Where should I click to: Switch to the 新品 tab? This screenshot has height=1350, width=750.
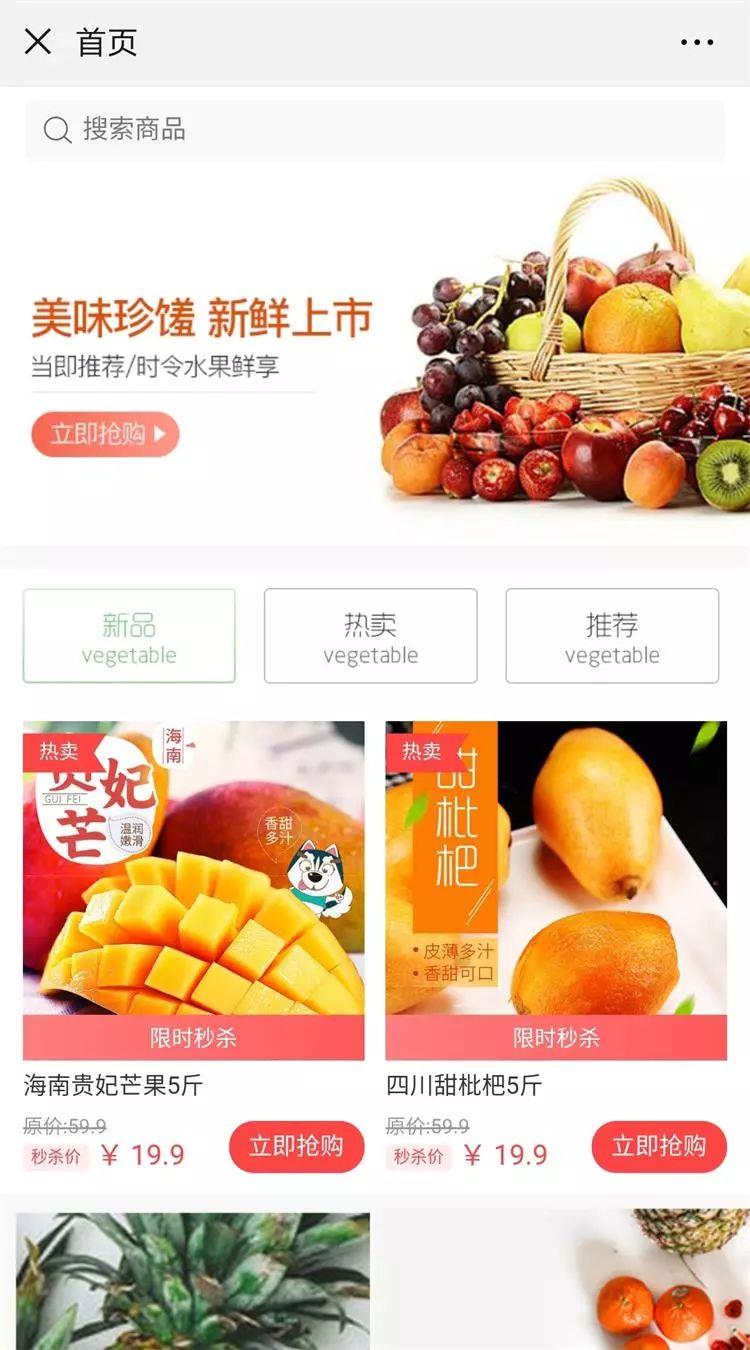(x=129, y=636)
